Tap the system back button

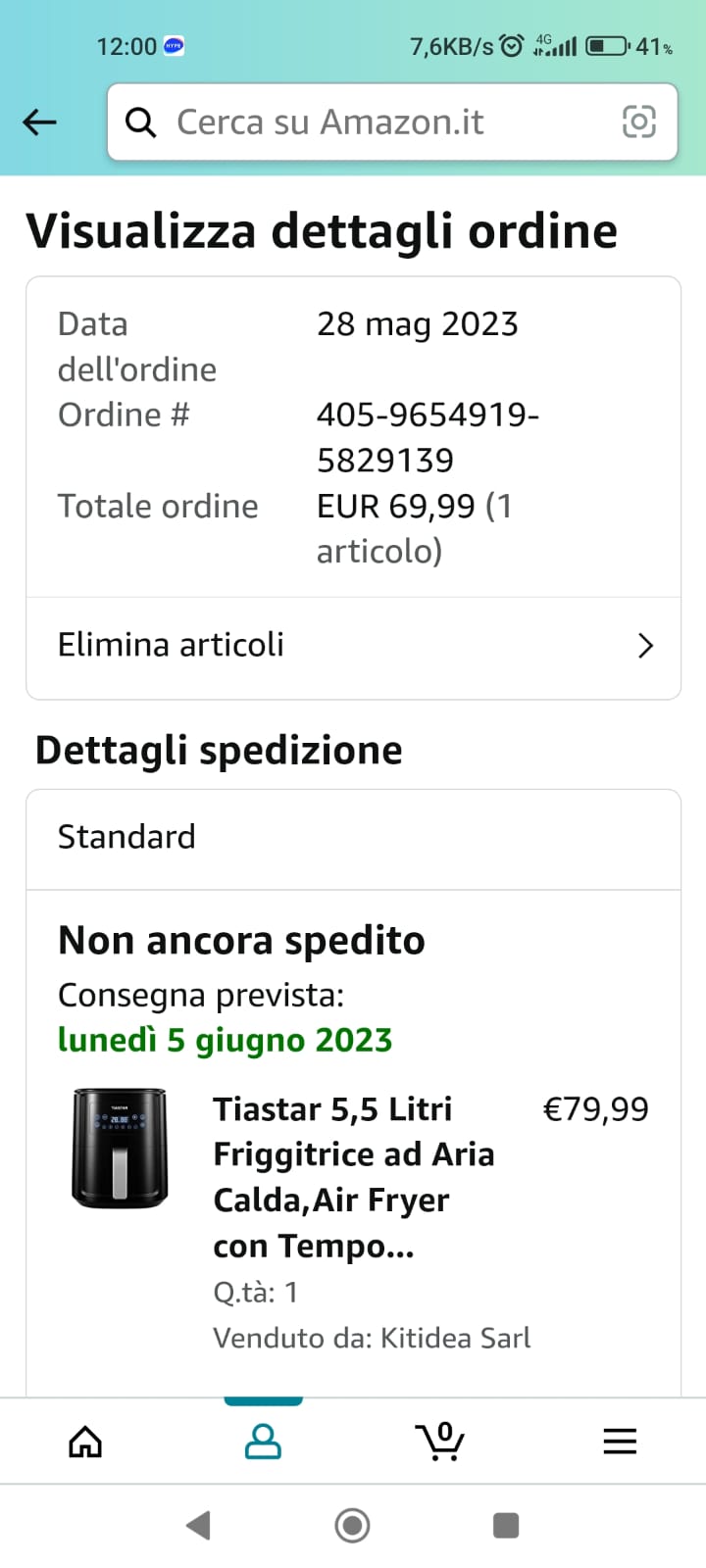199,1525
